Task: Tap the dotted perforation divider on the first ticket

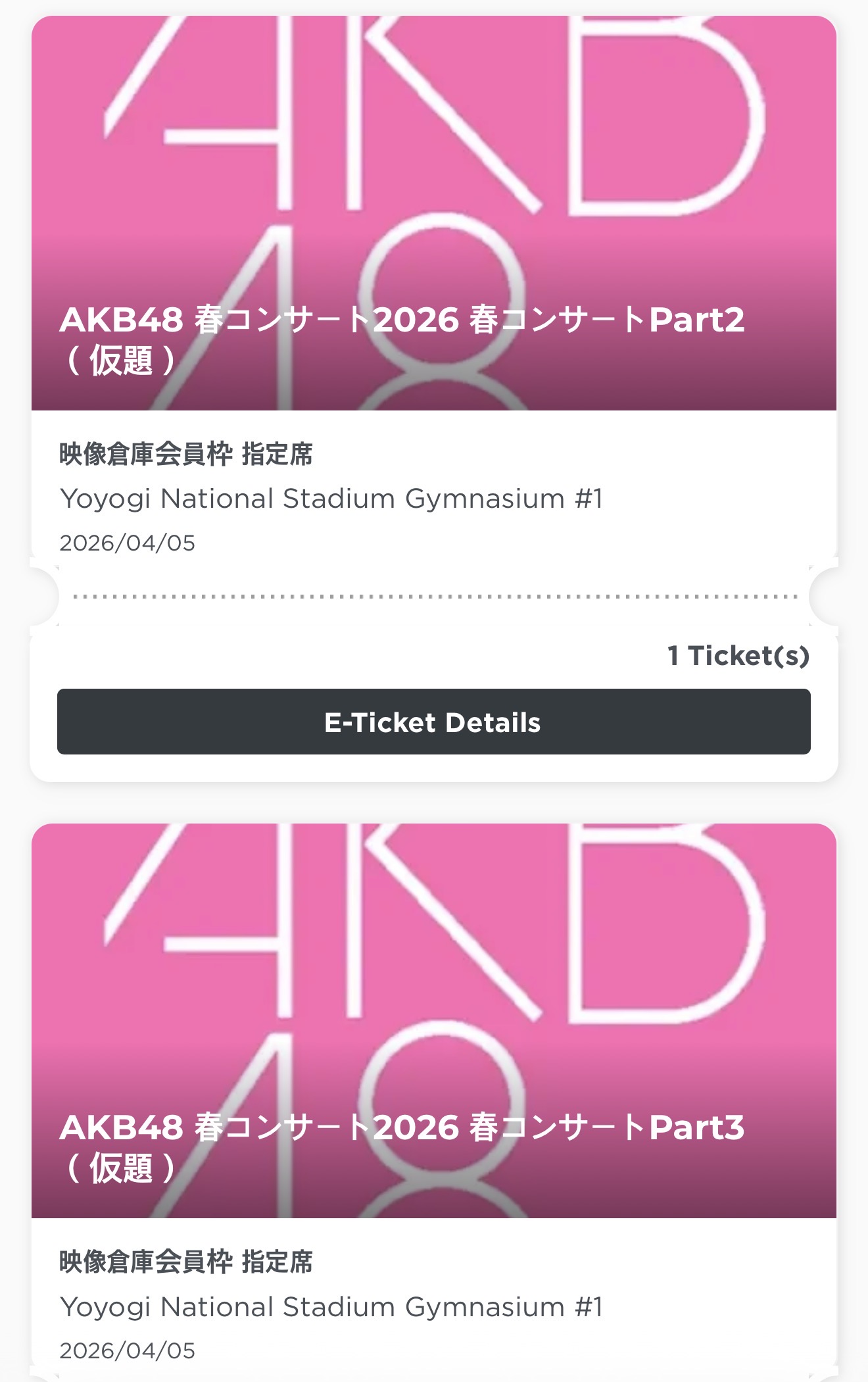Action: coord(434,595)
